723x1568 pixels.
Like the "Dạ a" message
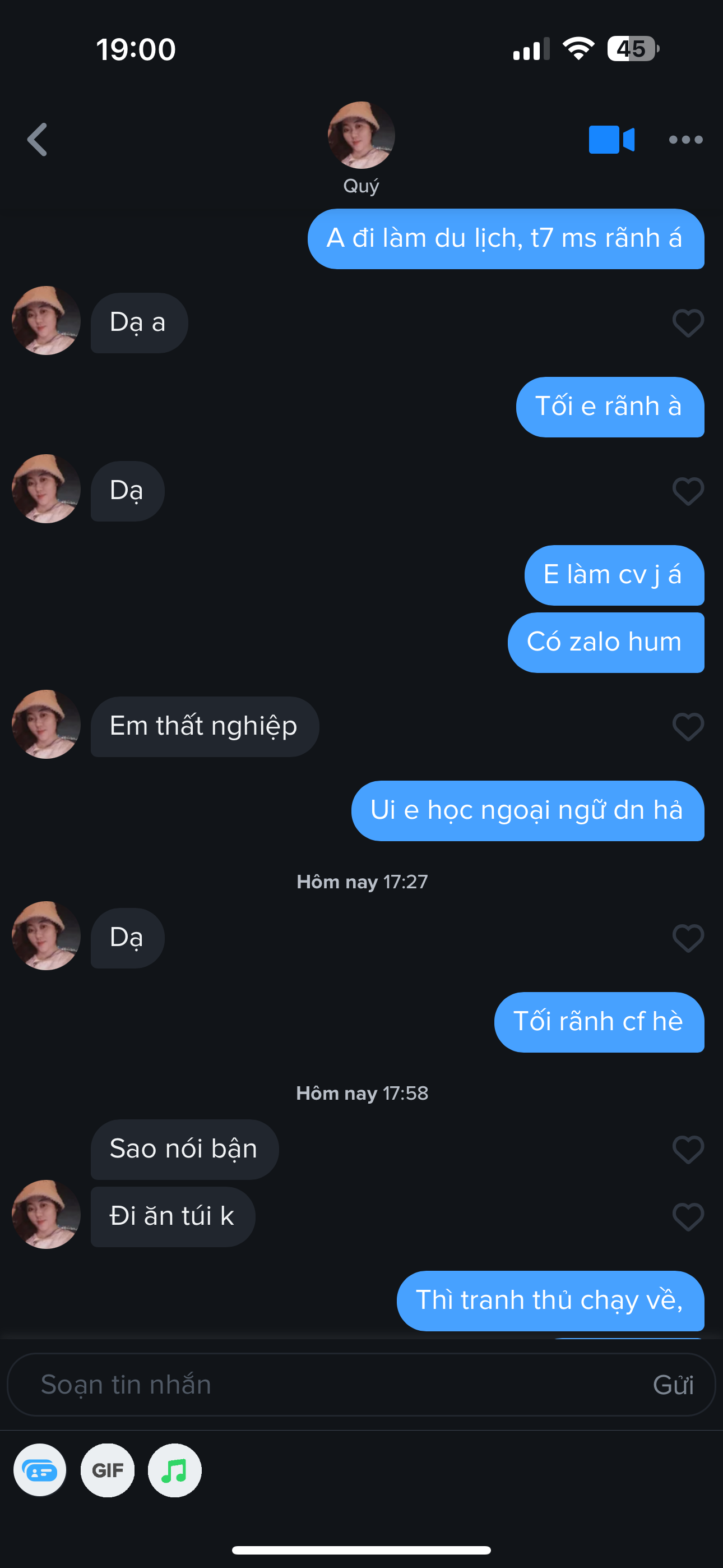[x=688, y=322]
